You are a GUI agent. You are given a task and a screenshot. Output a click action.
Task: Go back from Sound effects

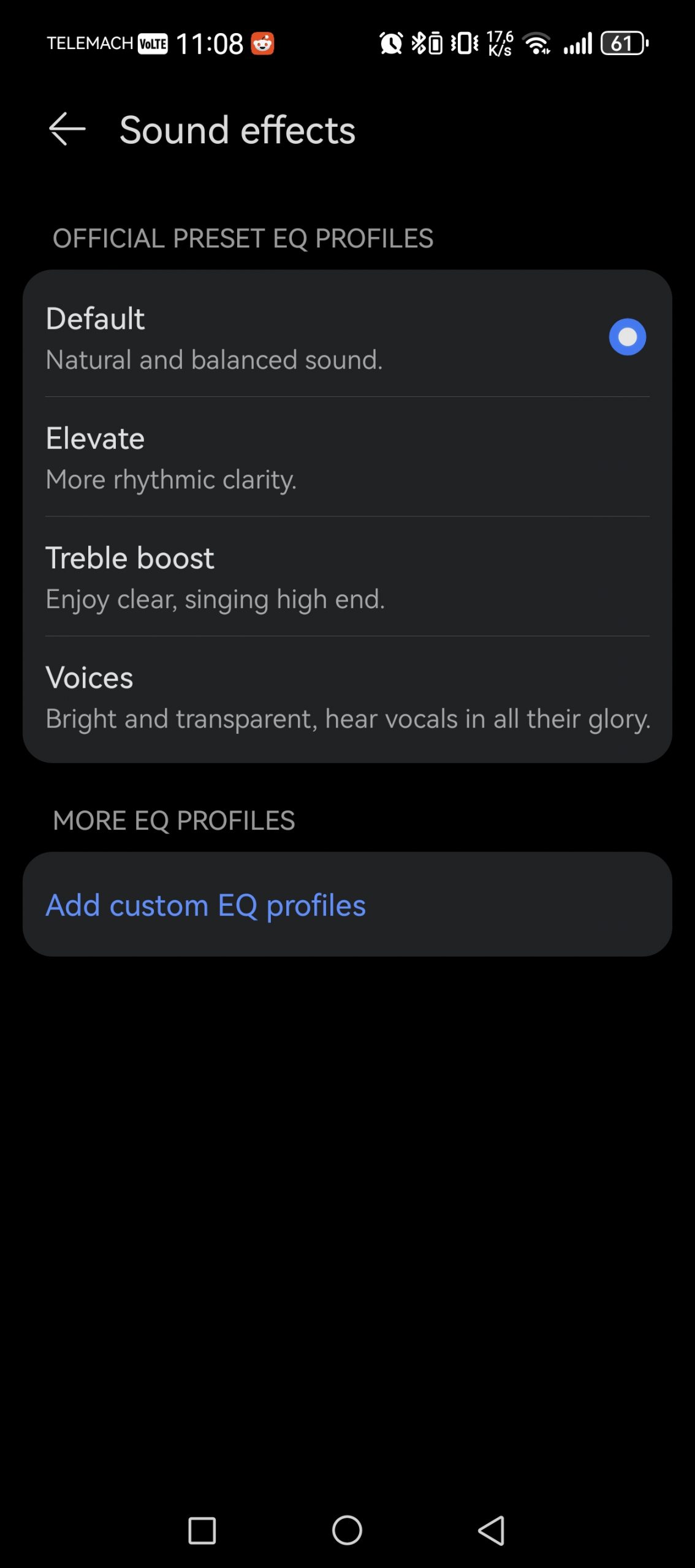click(x=67, y=129)
